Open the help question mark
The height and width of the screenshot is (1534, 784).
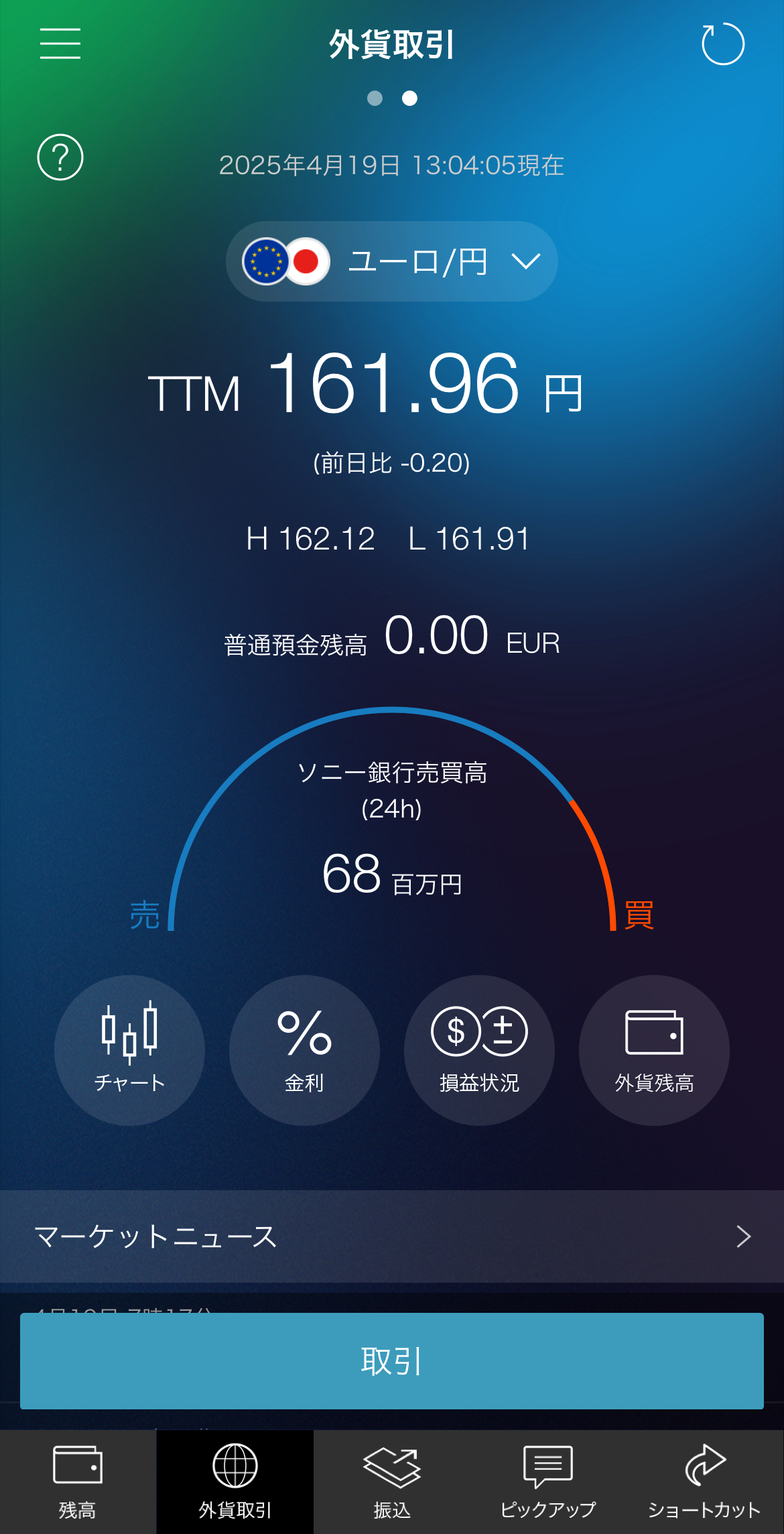pos(60,157)
